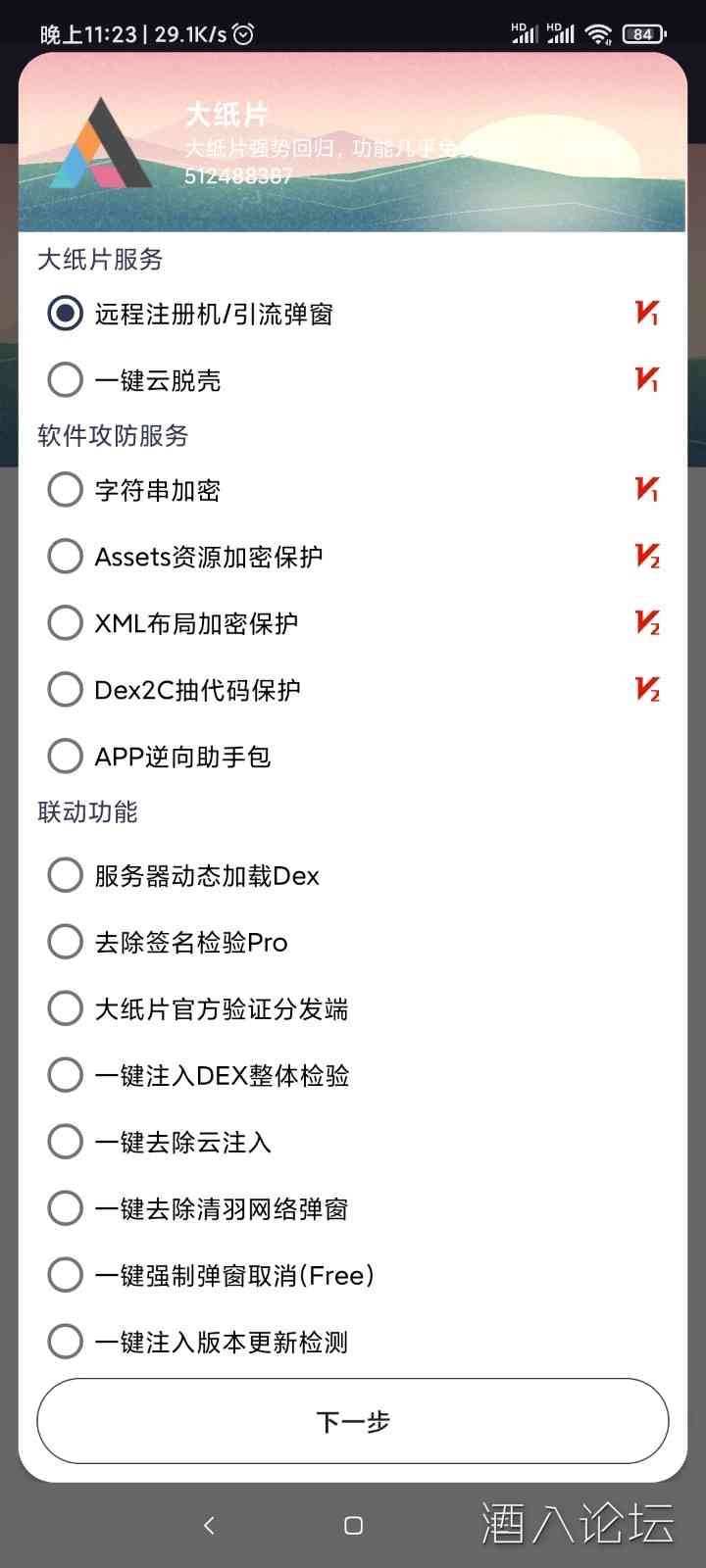Viewport: 706px width, 1568px height.
Task: Click the V1 icon beside 字符串加密
Action: 646,489
